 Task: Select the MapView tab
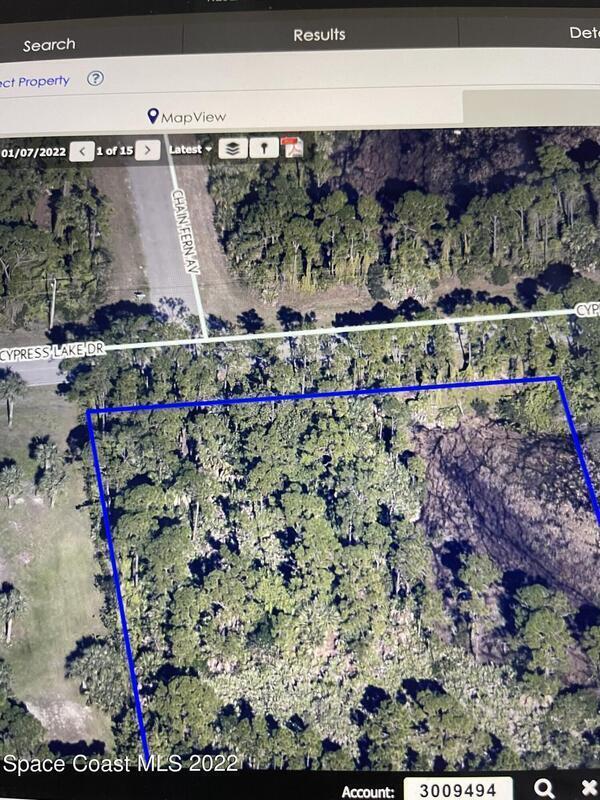click(187, 117)
